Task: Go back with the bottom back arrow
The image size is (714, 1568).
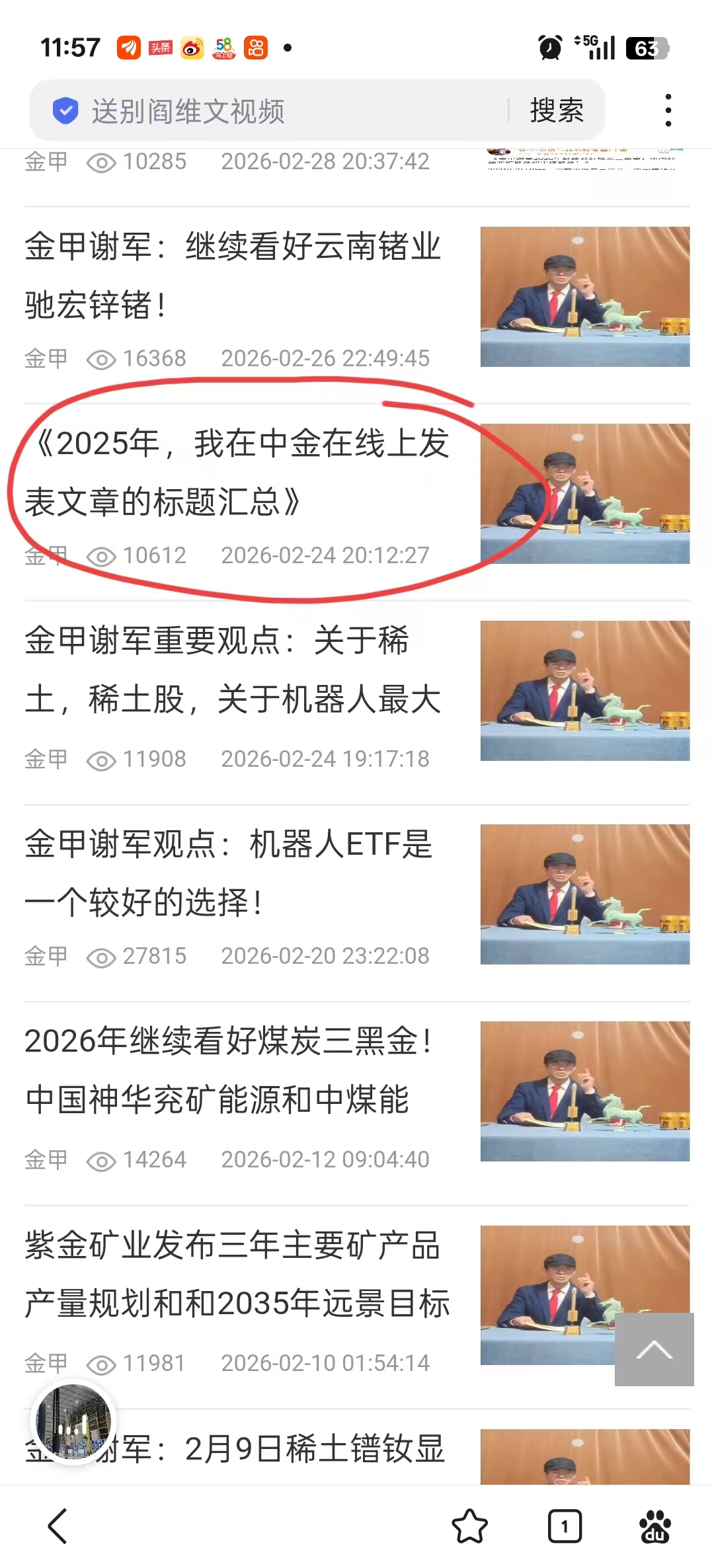Action: point(58,1526)
